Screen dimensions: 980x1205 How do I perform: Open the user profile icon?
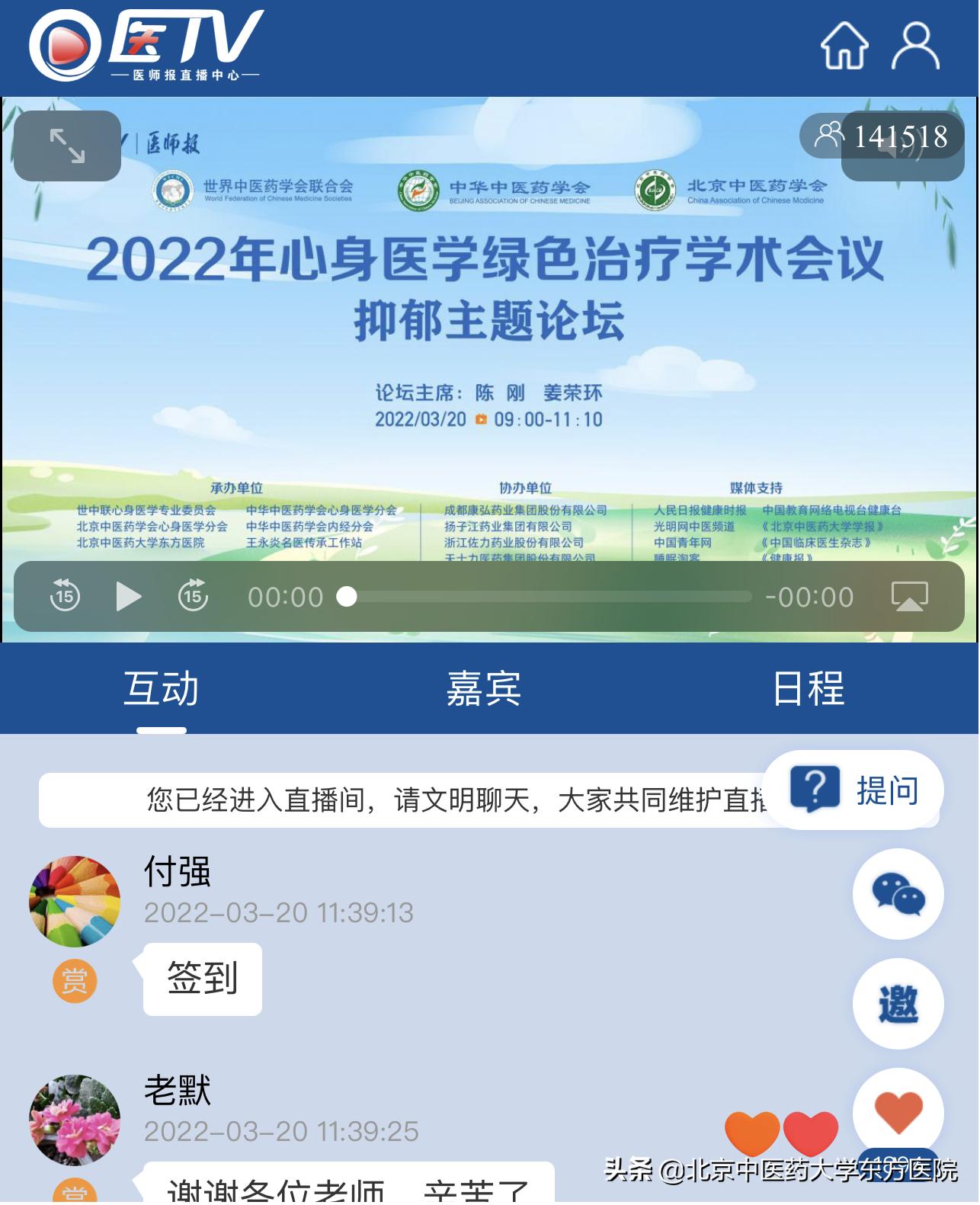pos(917,45)
